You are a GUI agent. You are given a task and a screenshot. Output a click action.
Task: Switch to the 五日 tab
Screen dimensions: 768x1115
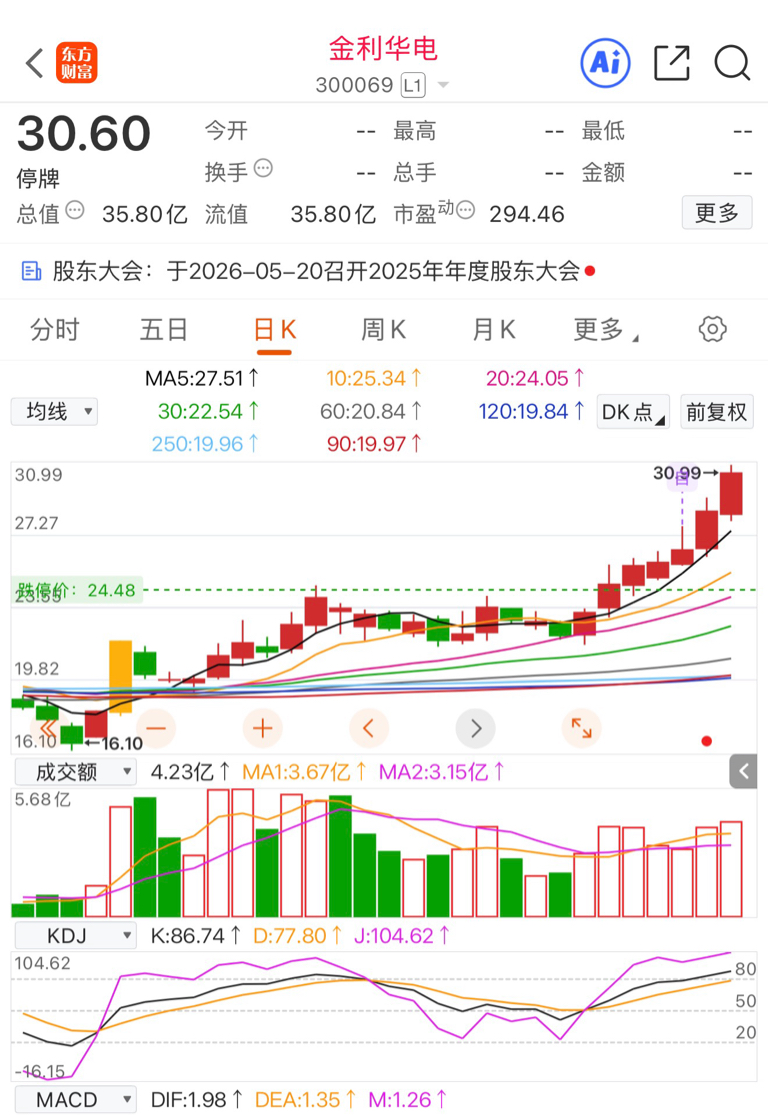pyautogui.click(x=164, y=330)
